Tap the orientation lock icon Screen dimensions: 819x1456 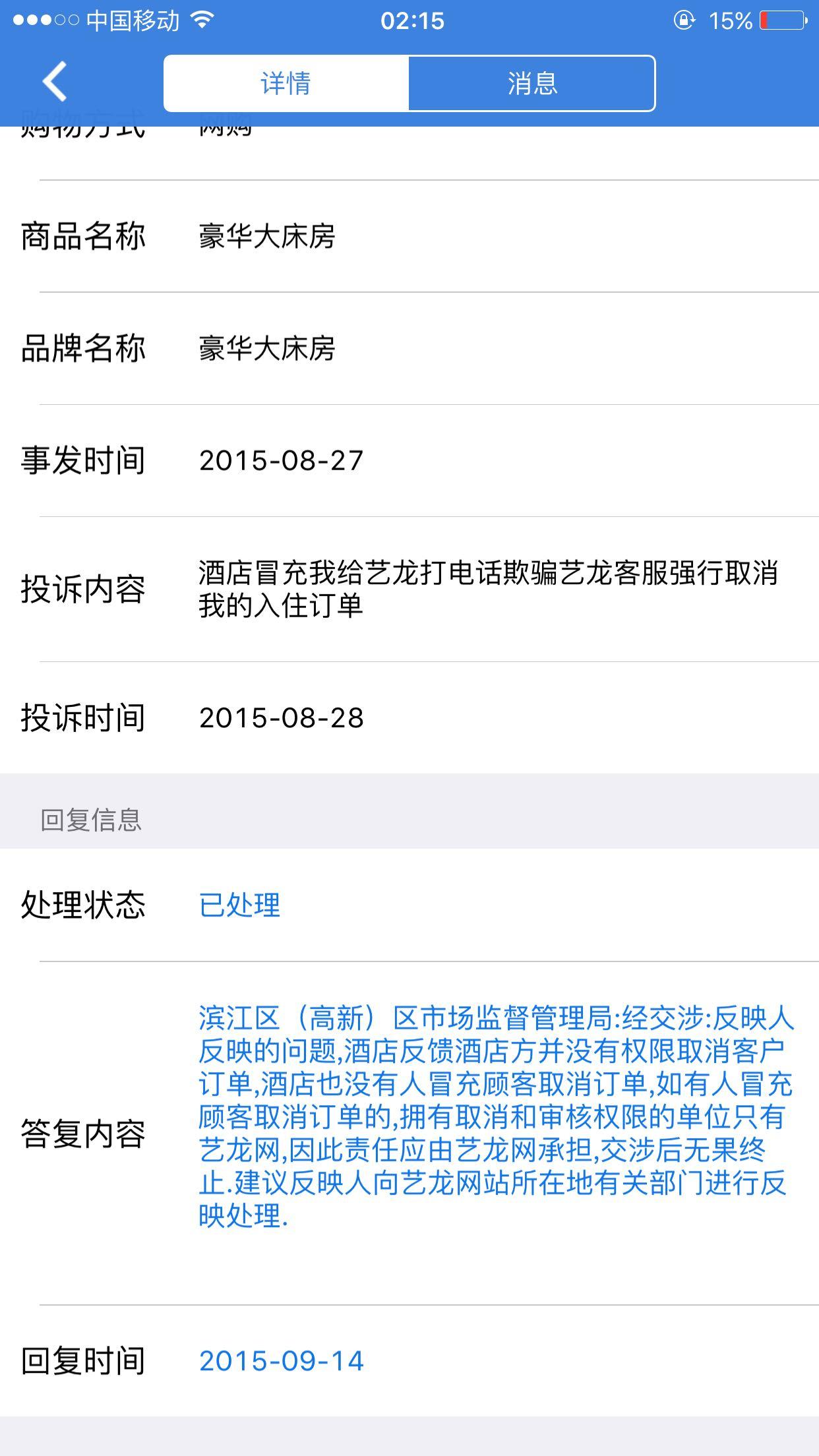pyautogui.click(x=682, y=20)
